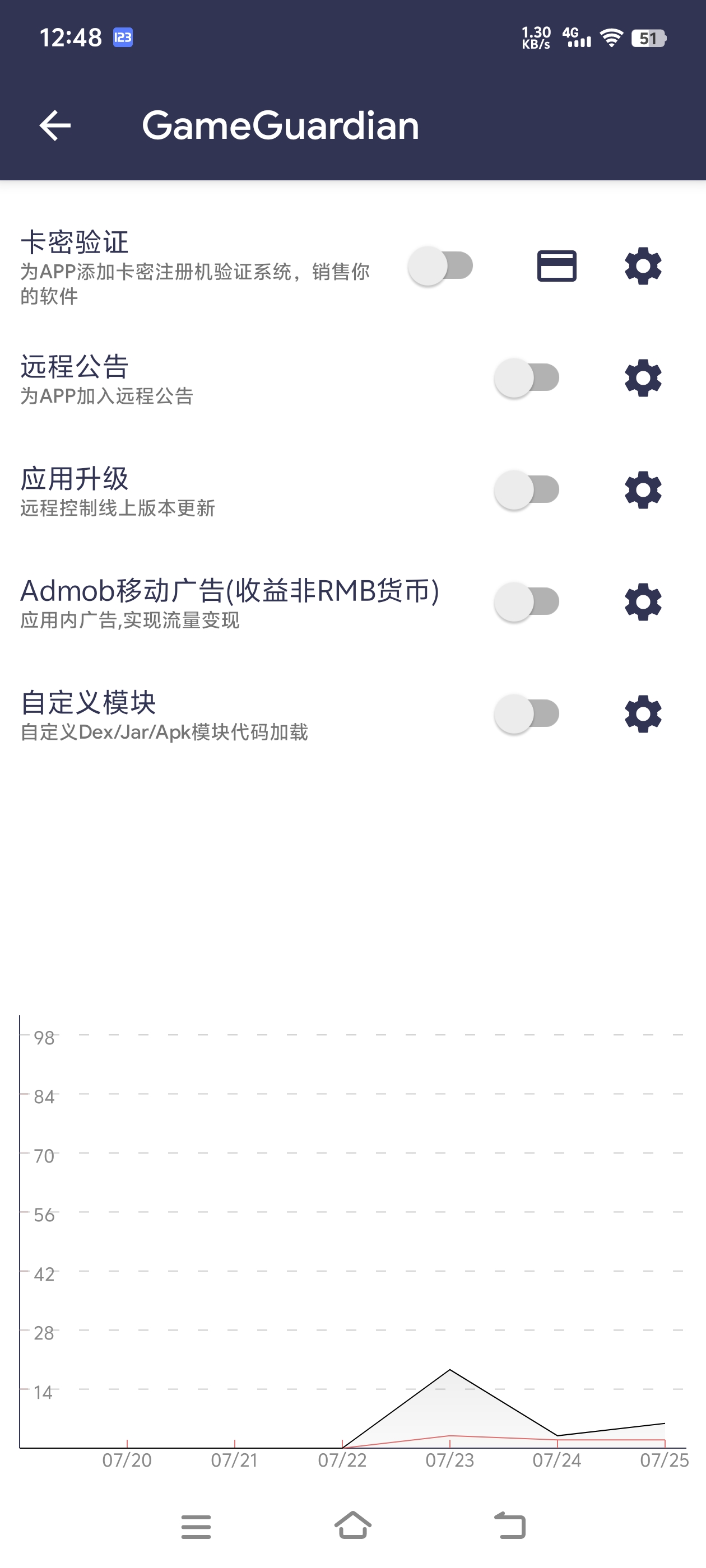Toggle 应用升级 on
This screenshot has width=706, height=1568.
[527, 490]
